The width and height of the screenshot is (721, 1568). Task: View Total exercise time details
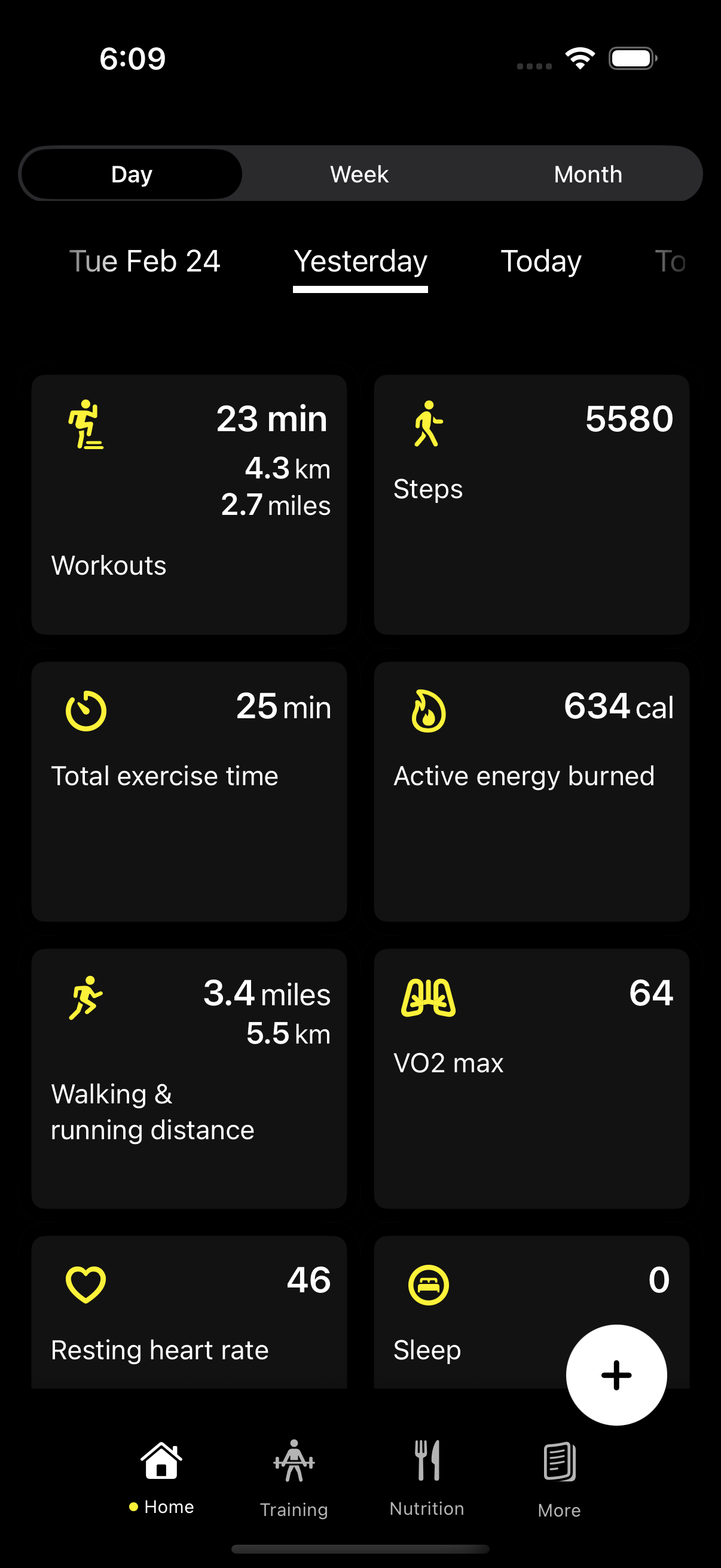coord(190,791)
